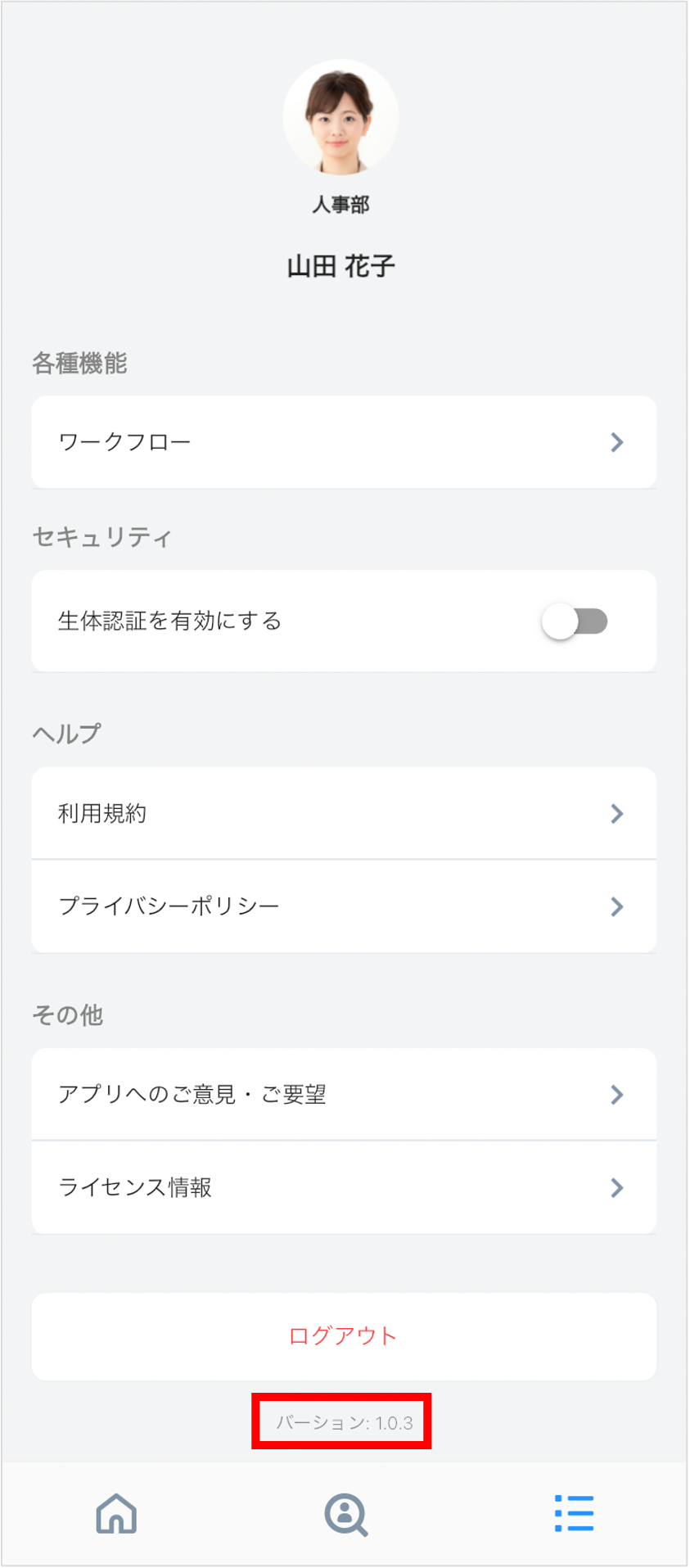This screenshot has width=690, height=1568.
Task: Expand the プライバシーポリシー chevron
Action: pos(617,906)
